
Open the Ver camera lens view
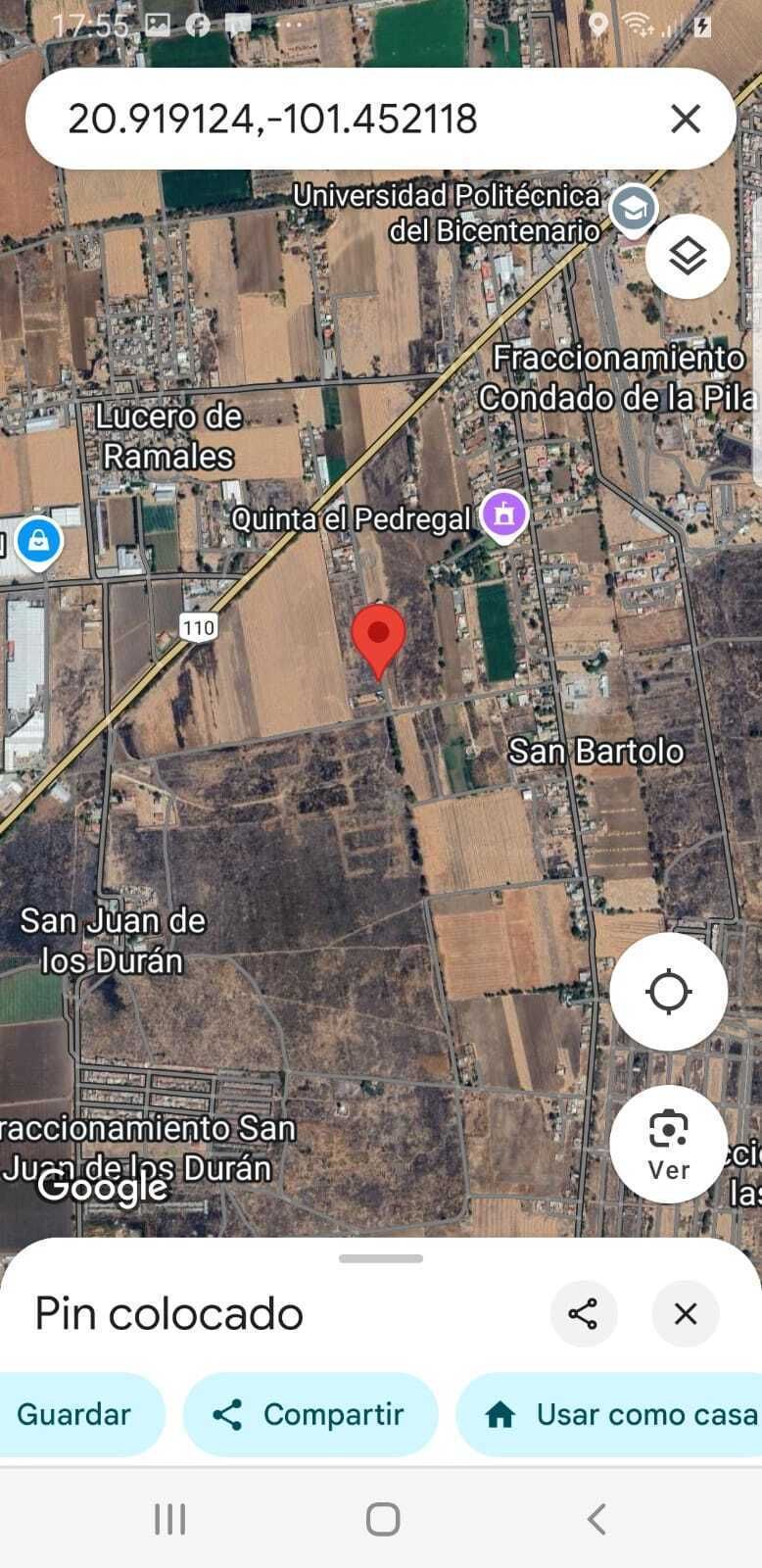pyautogui.click(x=669, y=1144)
